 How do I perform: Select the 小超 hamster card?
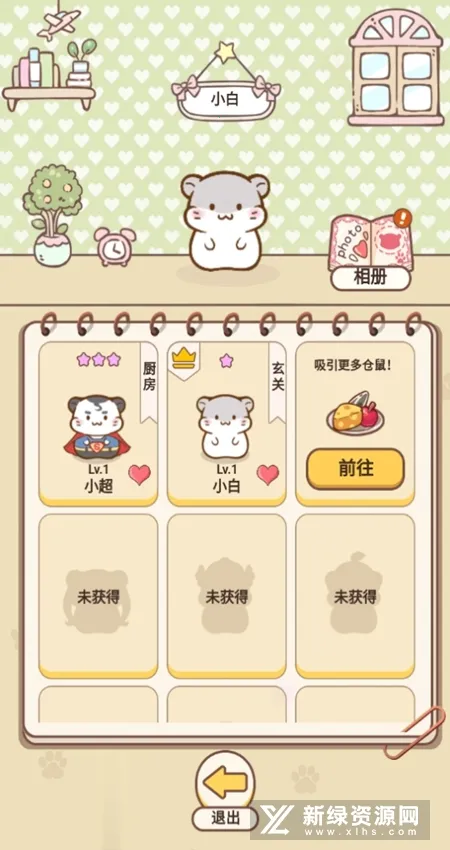pos(98,423)
